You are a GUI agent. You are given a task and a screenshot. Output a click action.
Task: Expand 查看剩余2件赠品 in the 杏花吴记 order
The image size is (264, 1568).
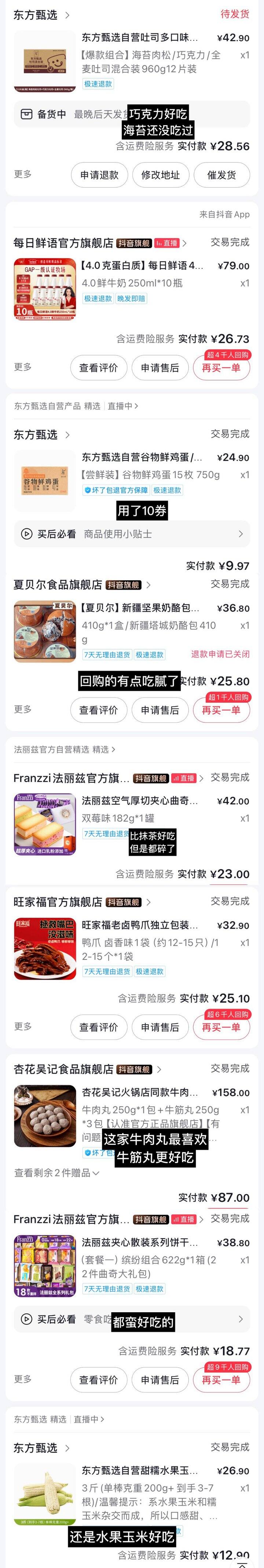click(56, 1172)
